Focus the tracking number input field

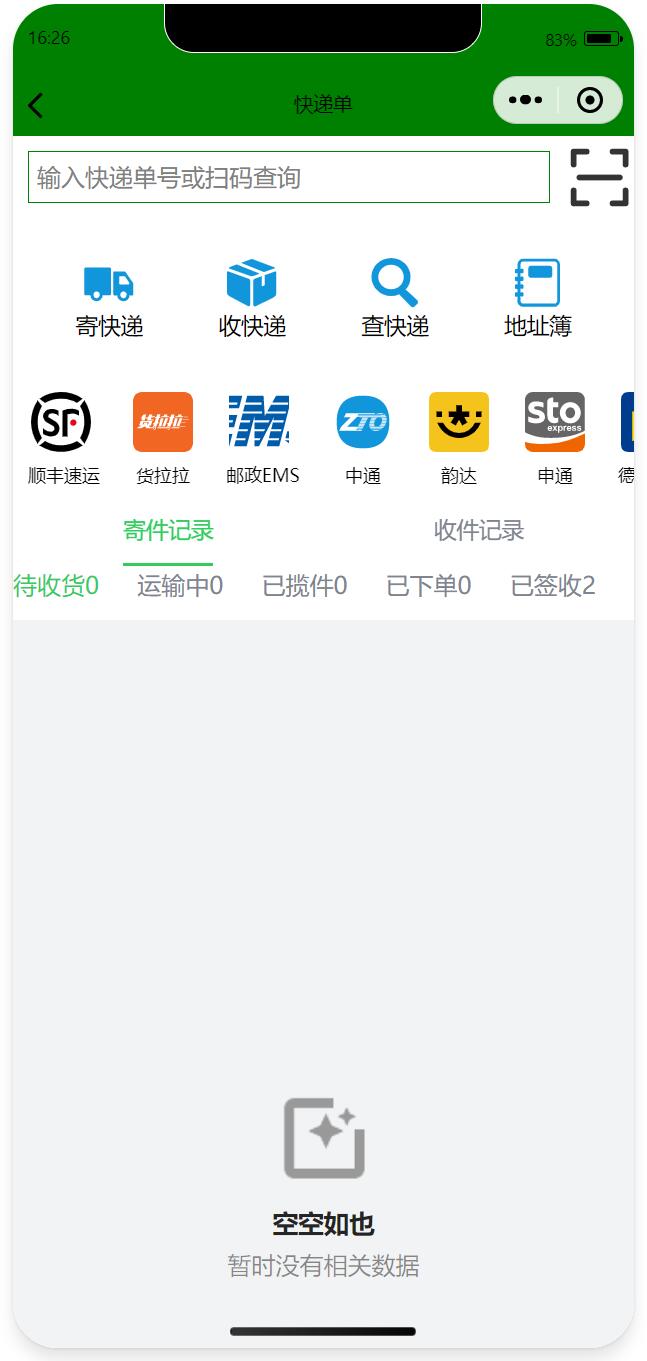(288, 178)
